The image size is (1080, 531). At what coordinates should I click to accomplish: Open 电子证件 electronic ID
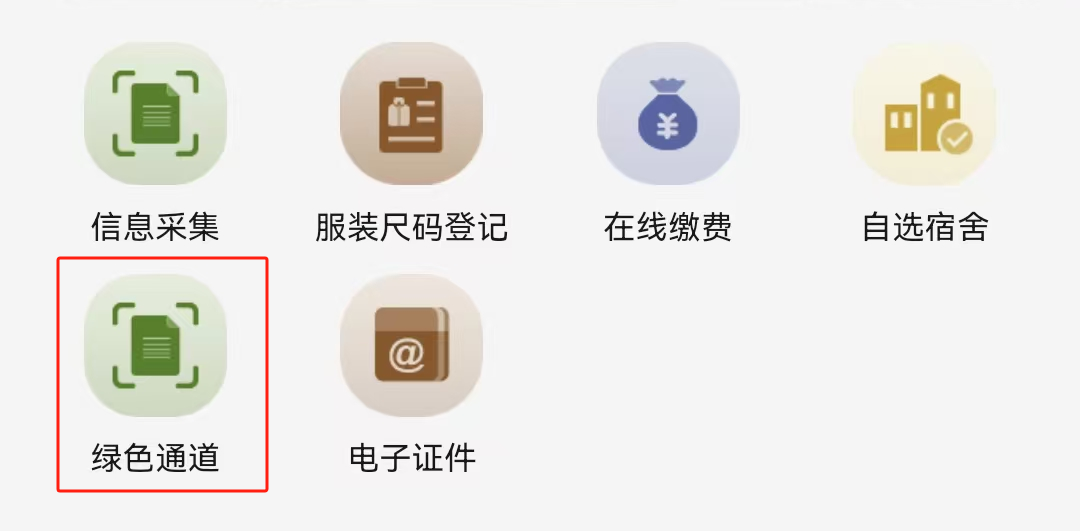click(x=411, y=346)
